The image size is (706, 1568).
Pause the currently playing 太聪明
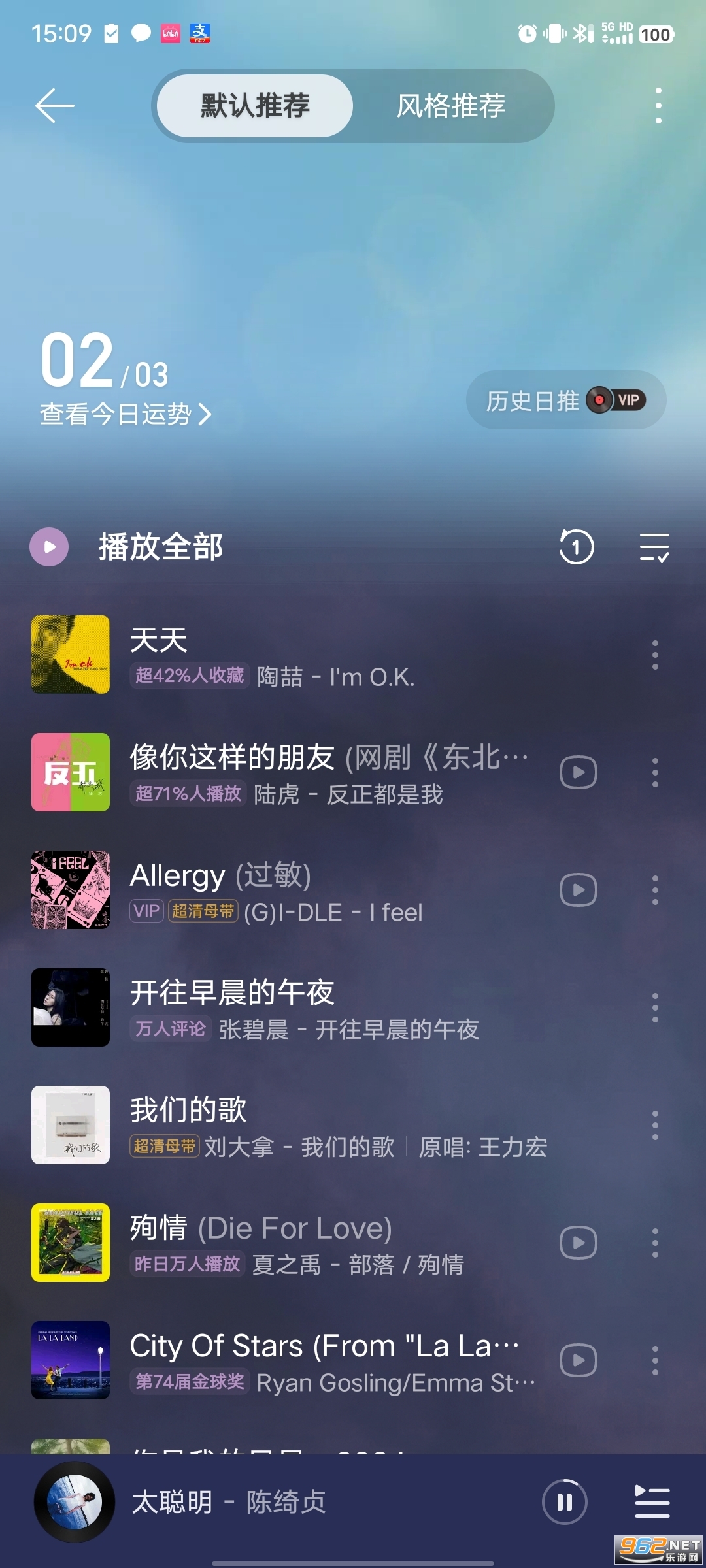coord(565,1502)
